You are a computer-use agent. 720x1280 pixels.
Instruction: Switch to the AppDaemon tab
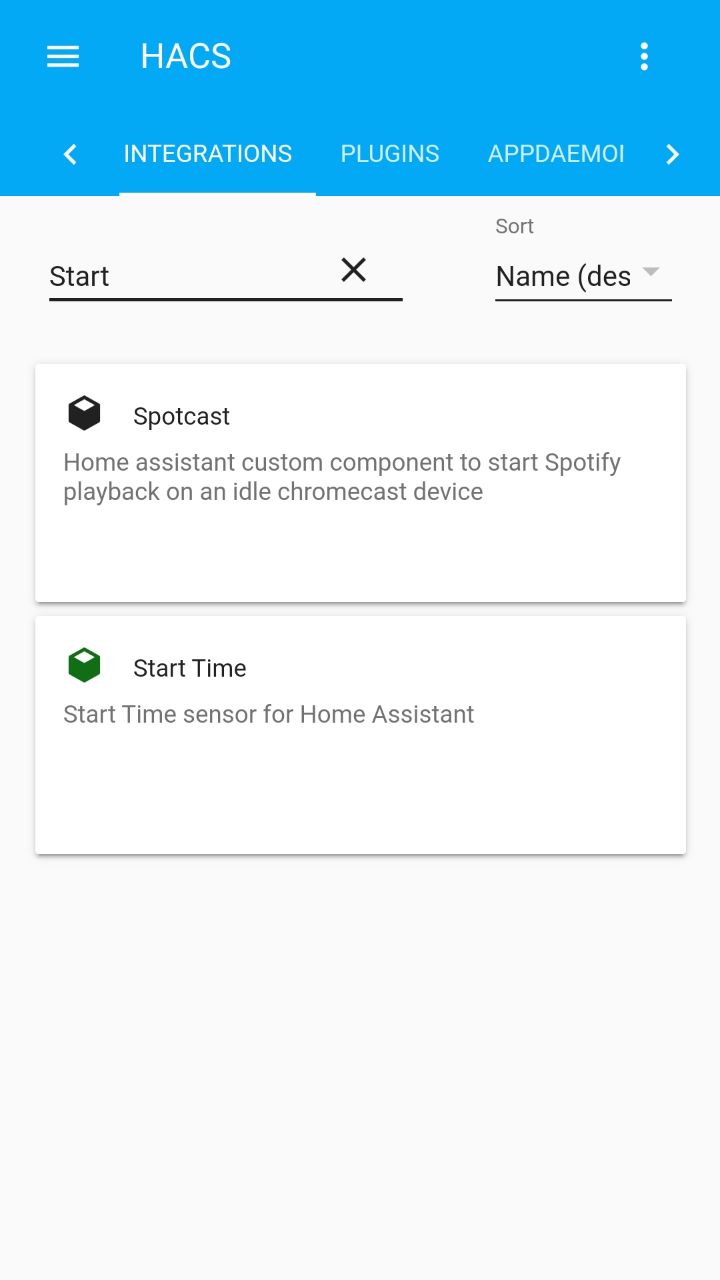[556, 154]
